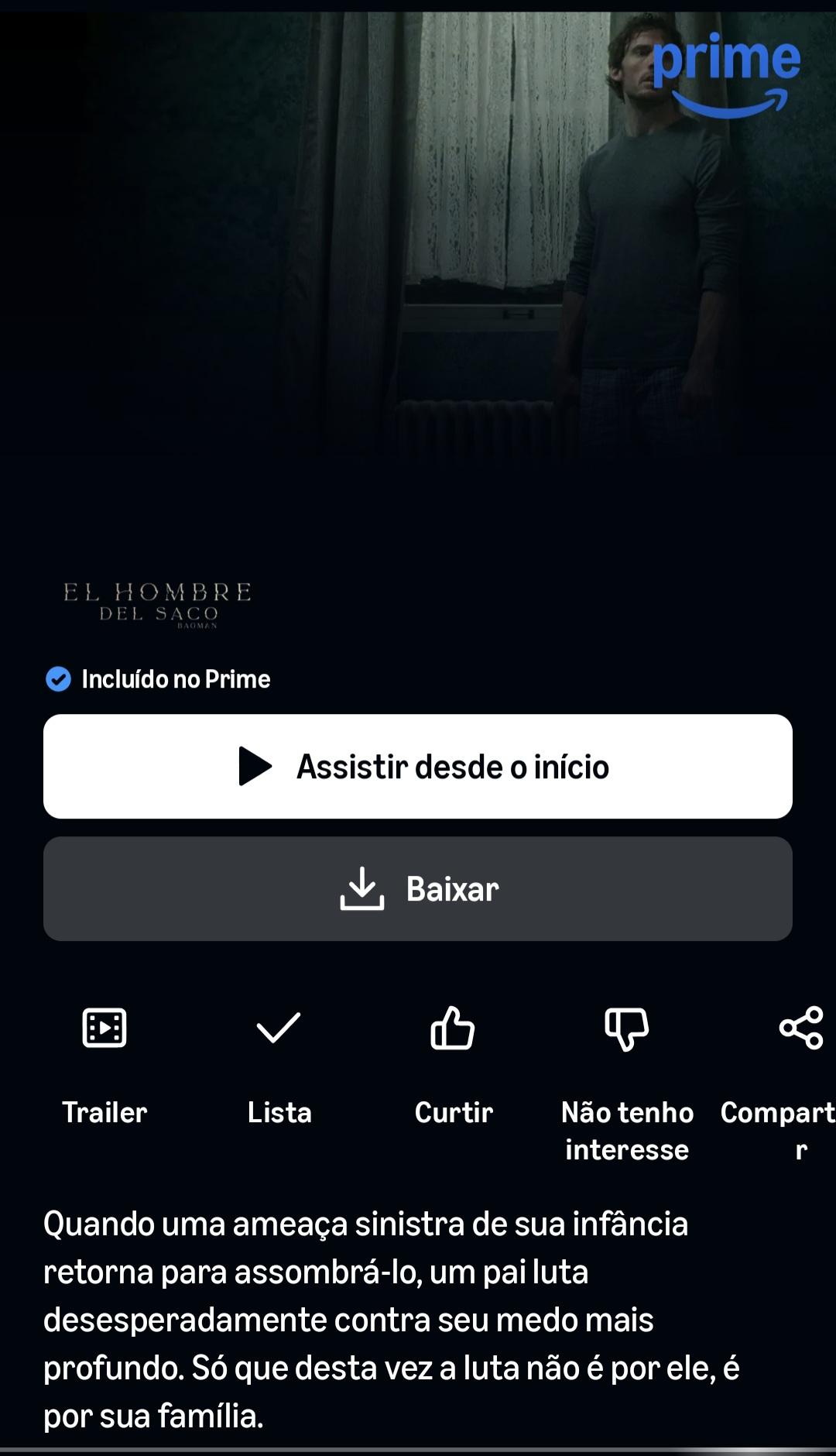Download the movie with Baixar
The height and width of the screenshot is (1456, 836).
pyautogui.click(x=418, y=888)
